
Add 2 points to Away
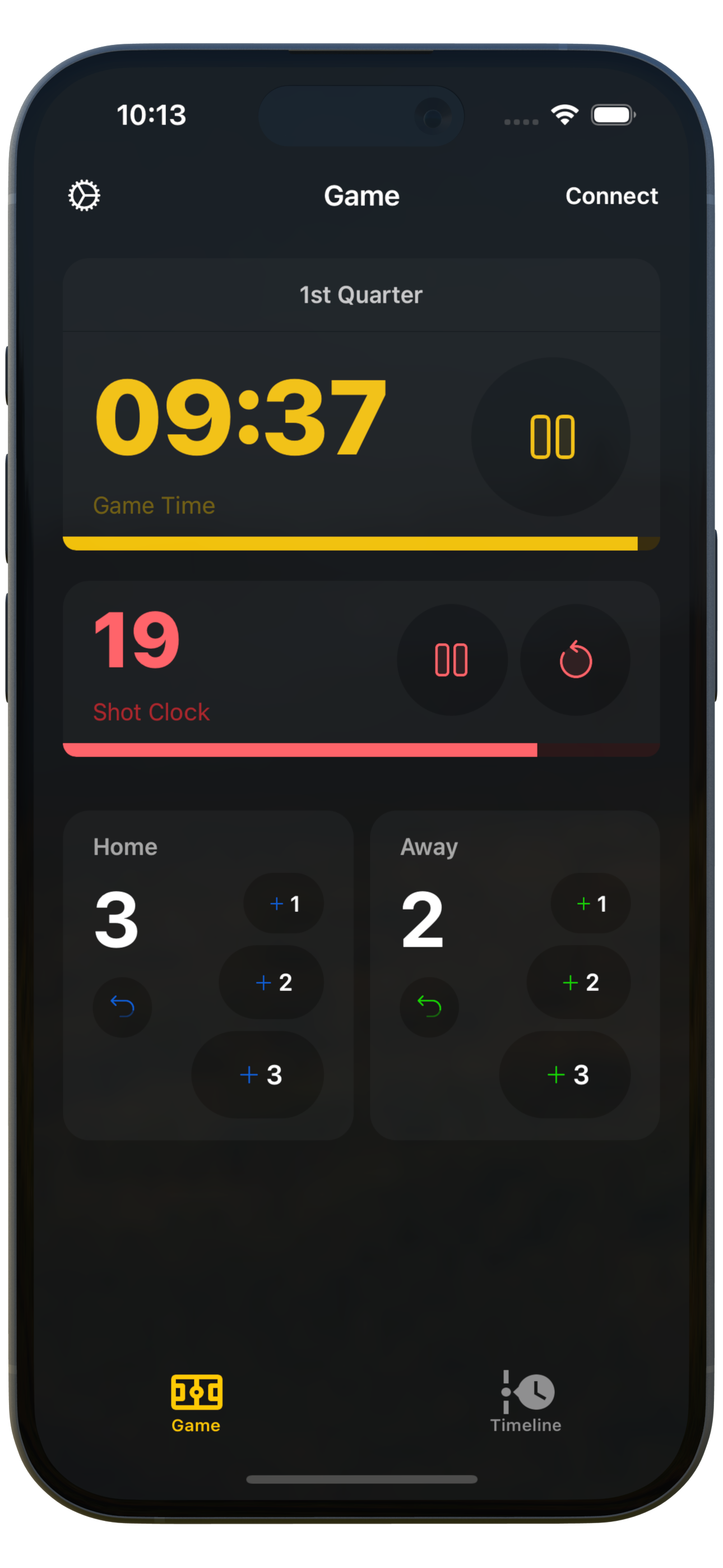click(579, 982)
